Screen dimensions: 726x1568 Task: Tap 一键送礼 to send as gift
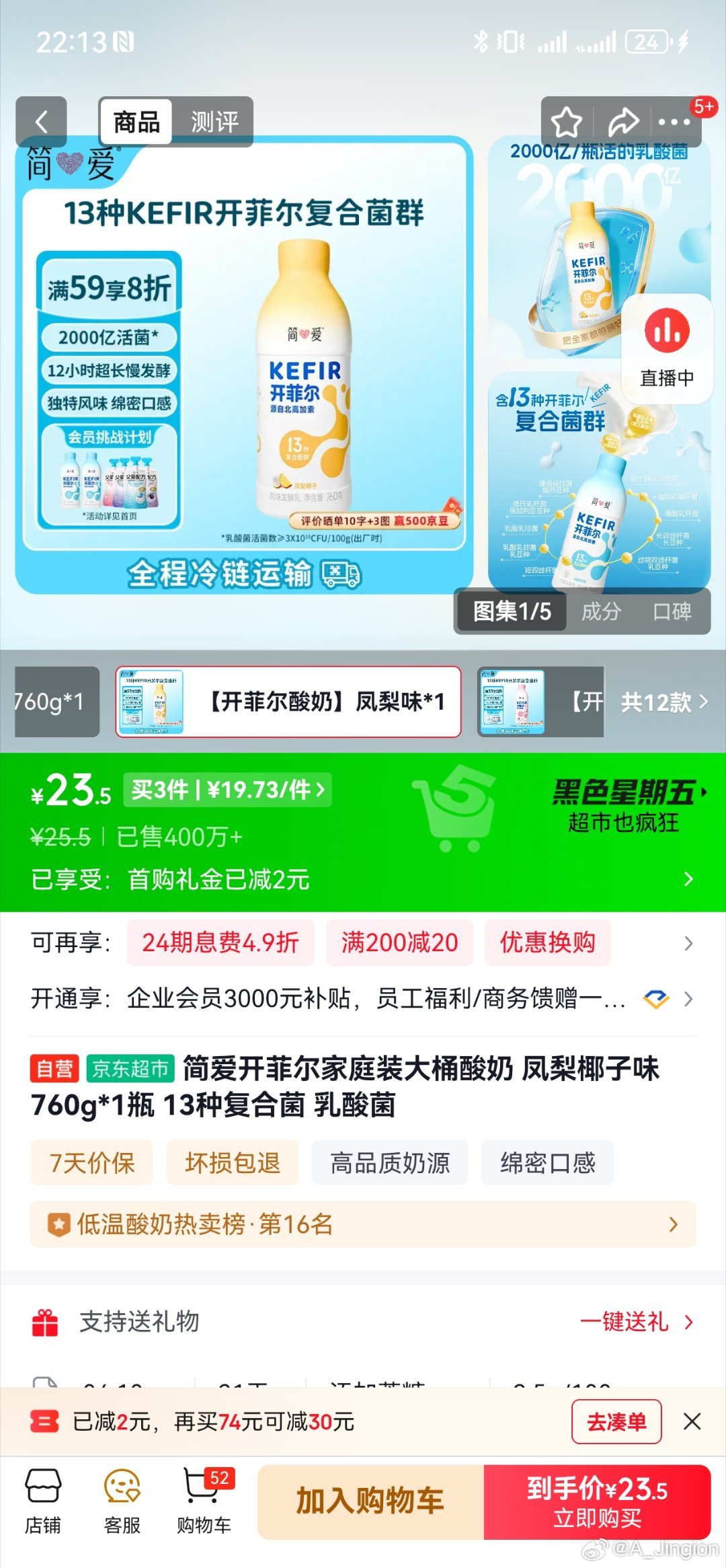pos(635,1322)
